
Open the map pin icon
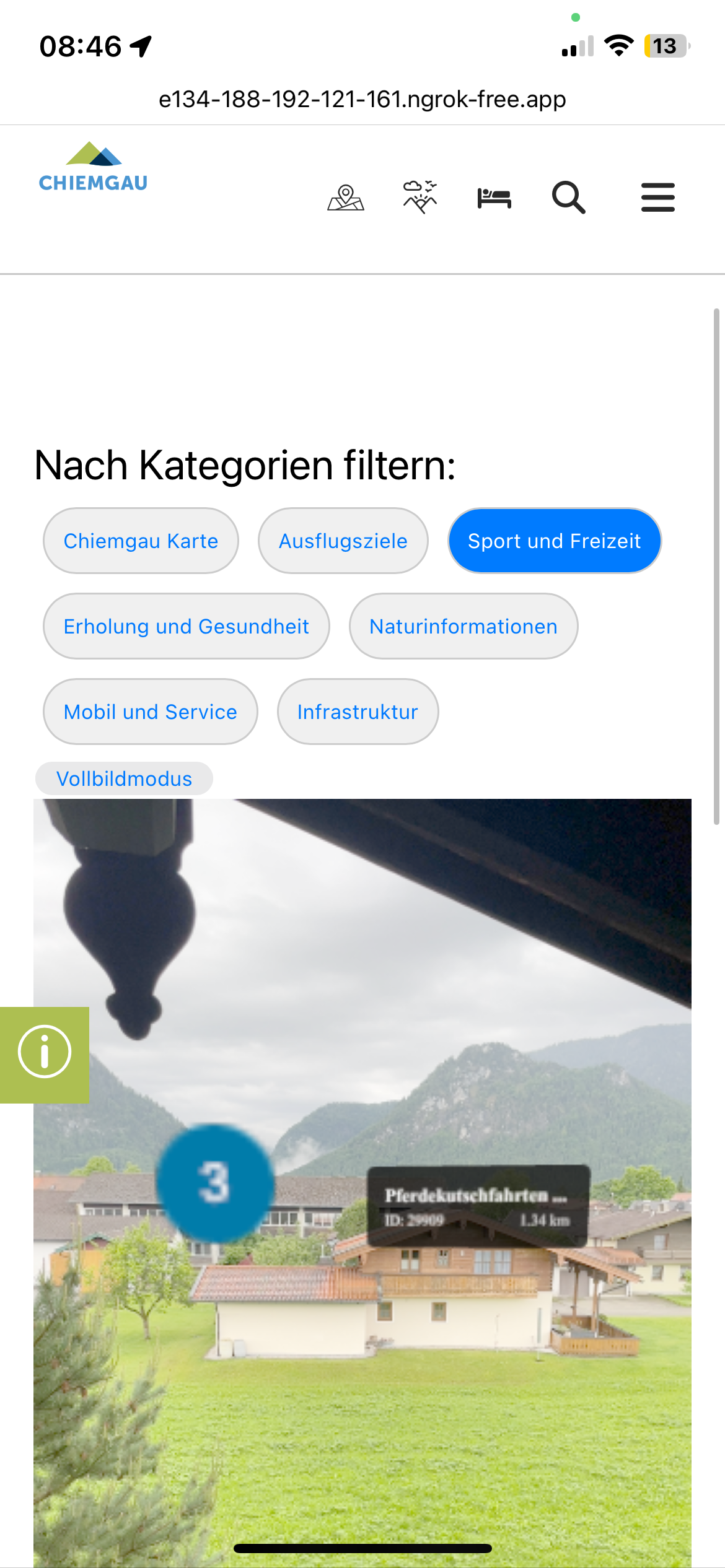(x=346, y=198)
